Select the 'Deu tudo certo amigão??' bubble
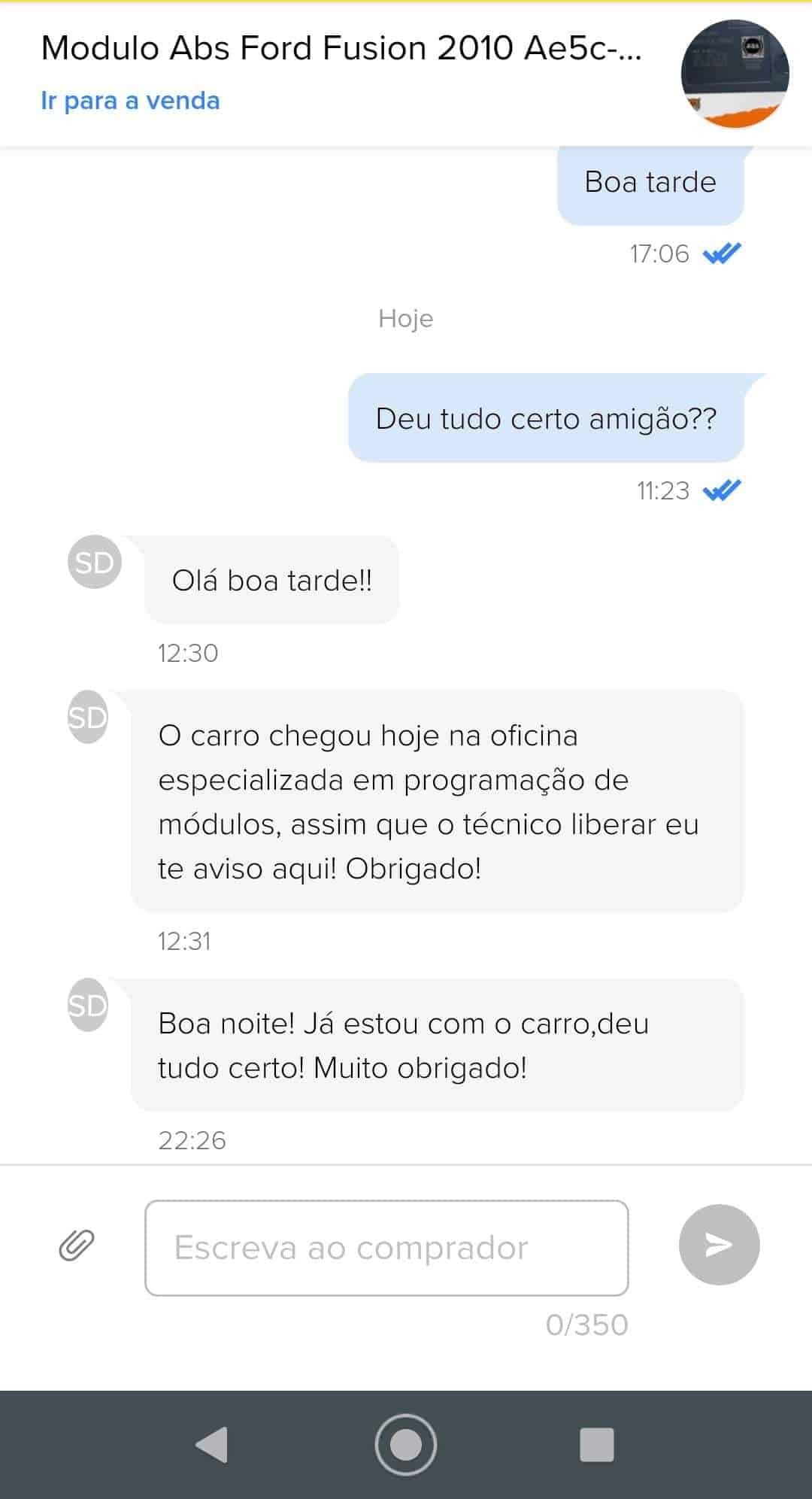 [545, 420]
